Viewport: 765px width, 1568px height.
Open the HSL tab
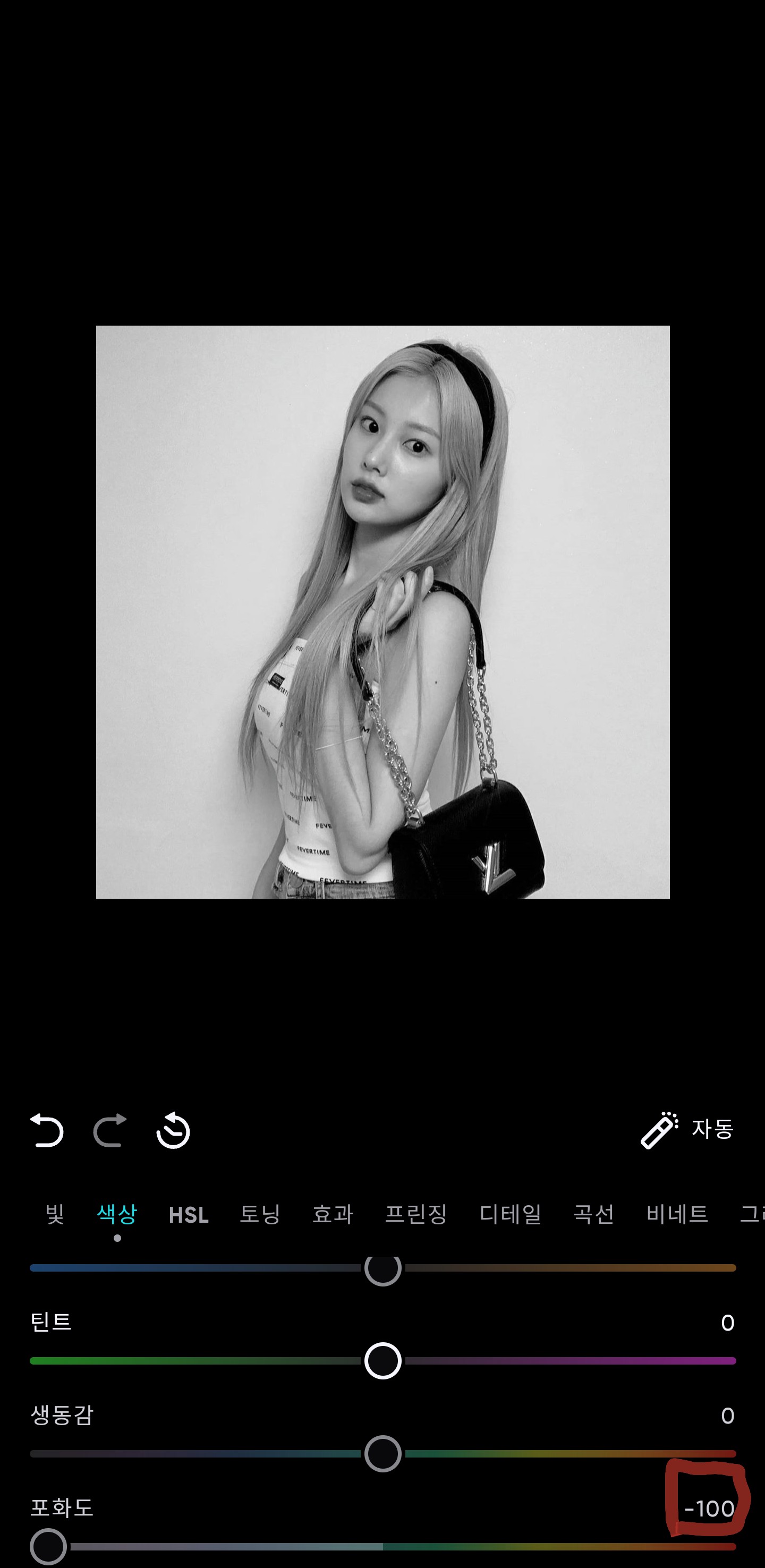(x=189, y=1215)
